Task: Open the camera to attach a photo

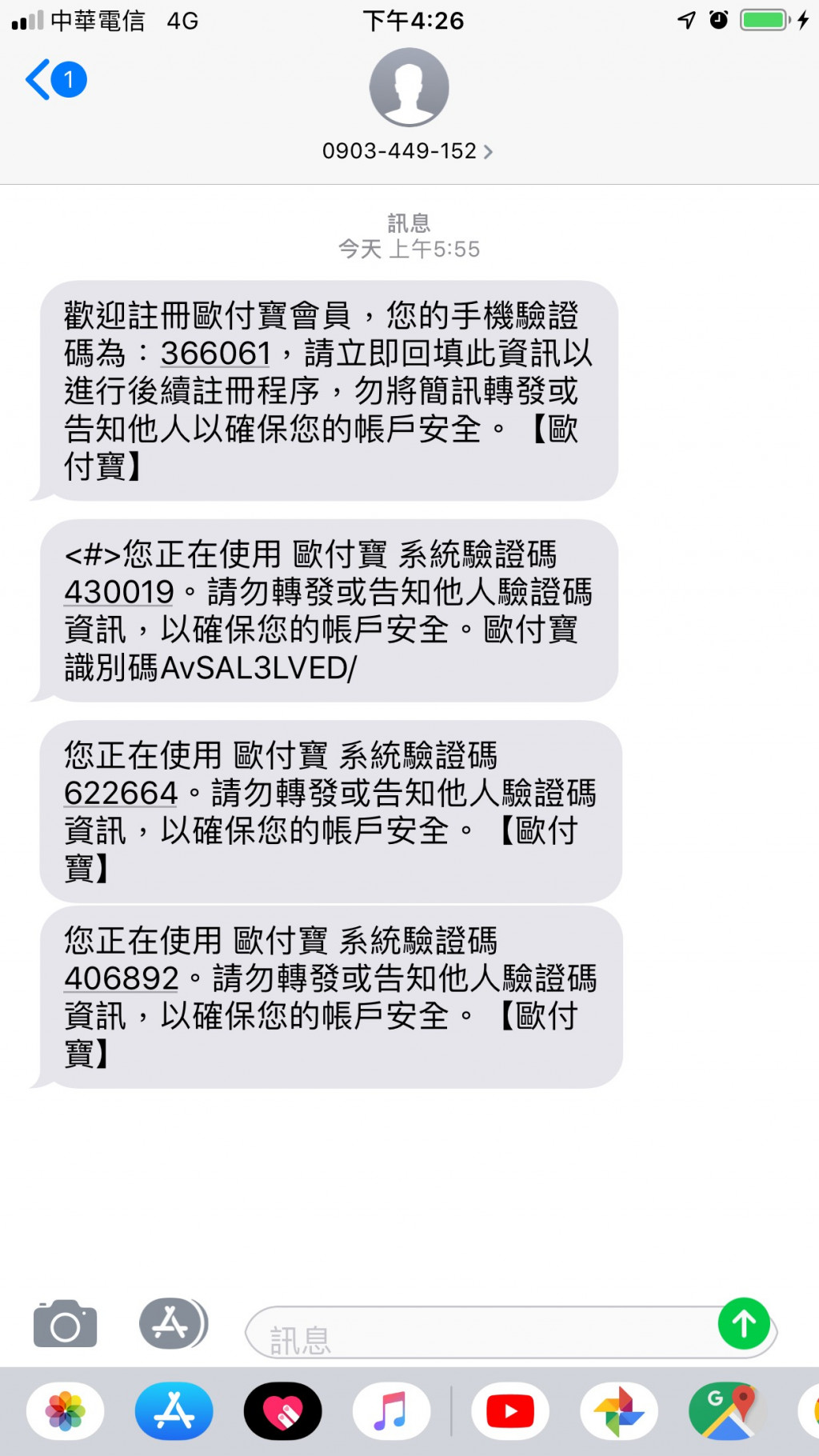Action: pyautogui.click(x=65, y=1324)
